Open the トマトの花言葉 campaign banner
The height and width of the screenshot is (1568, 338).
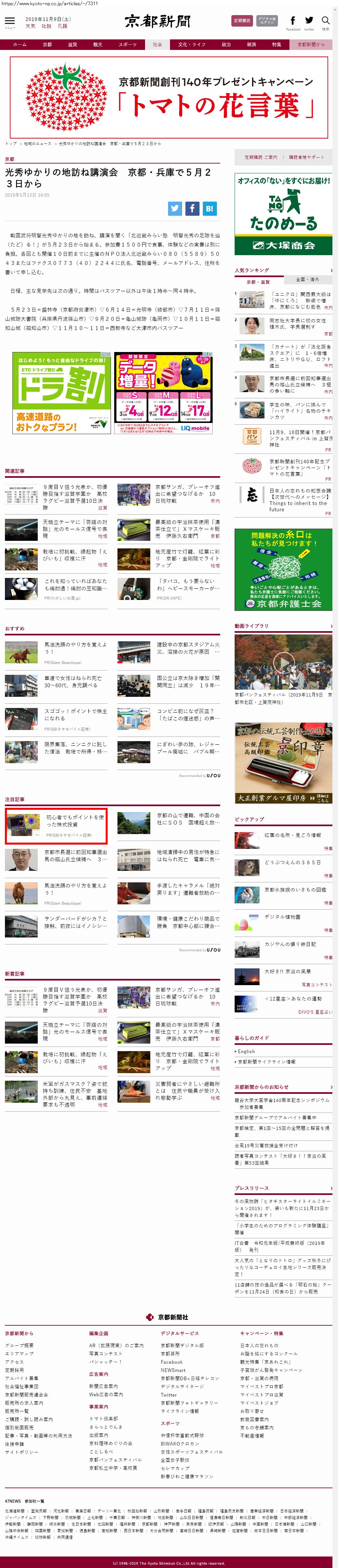tap(169, 98)
